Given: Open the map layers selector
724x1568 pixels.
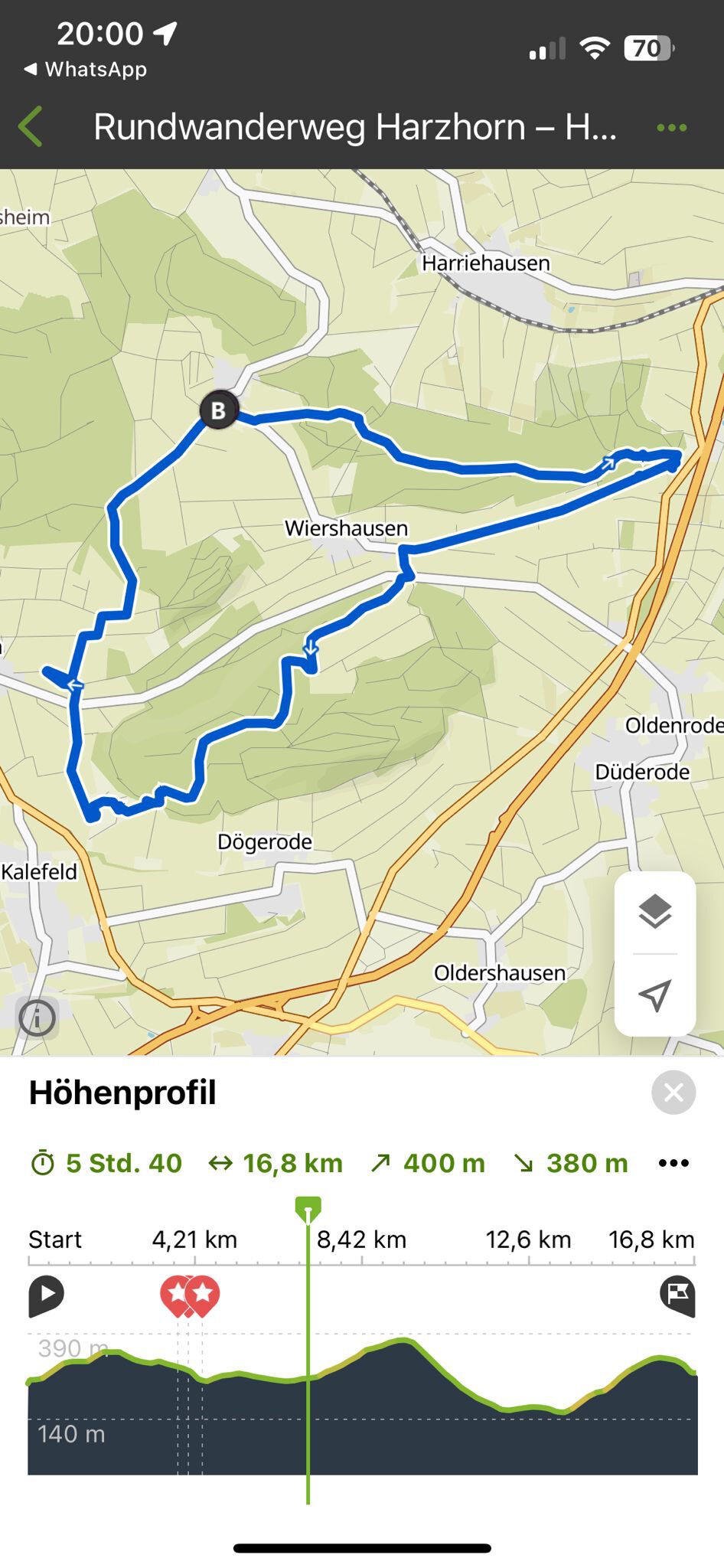Looking at the screenshot, I should (x=655, y=912).
